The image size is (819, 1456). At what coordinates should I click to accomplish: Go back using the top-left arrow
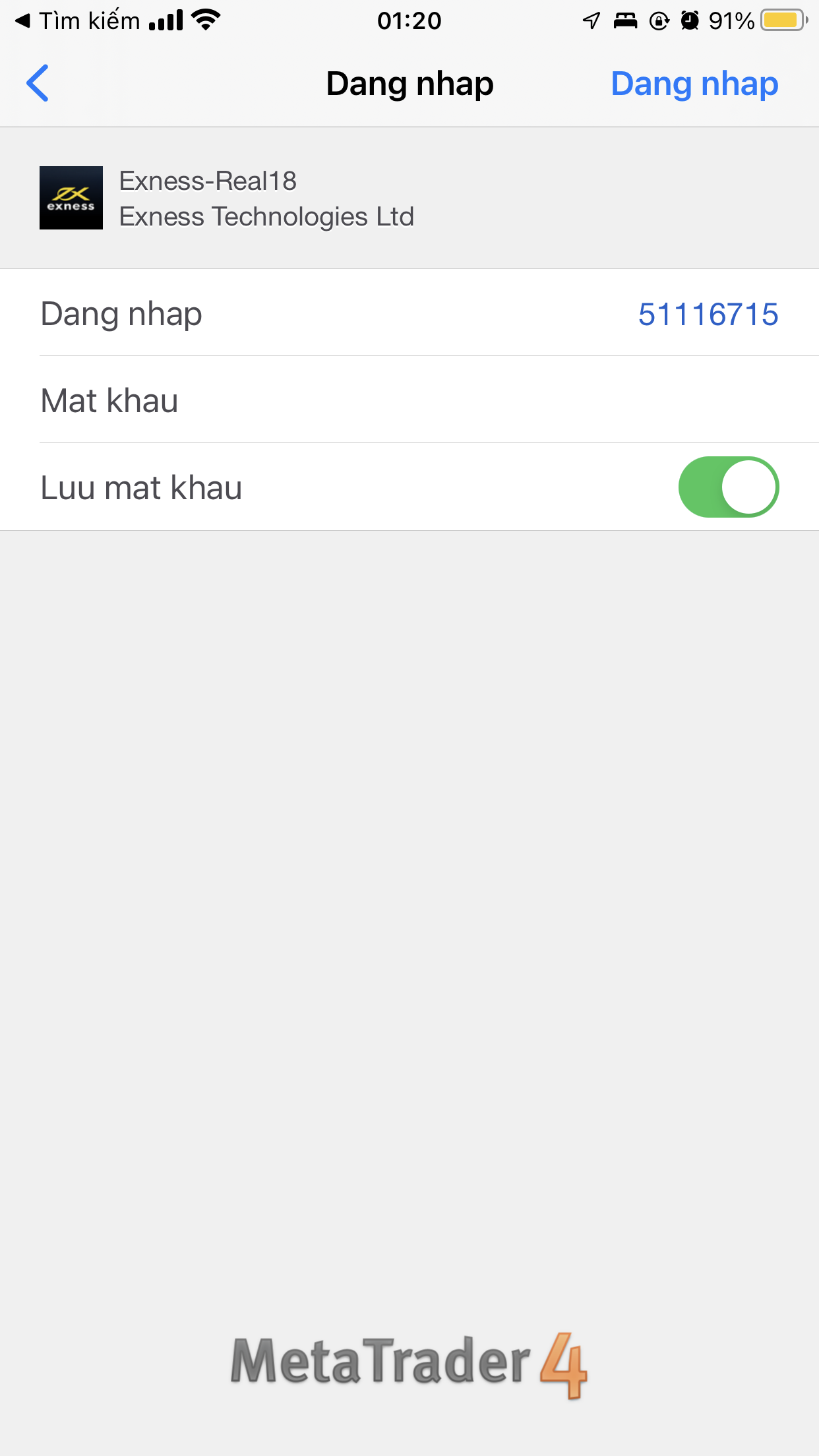coord(38,83)
